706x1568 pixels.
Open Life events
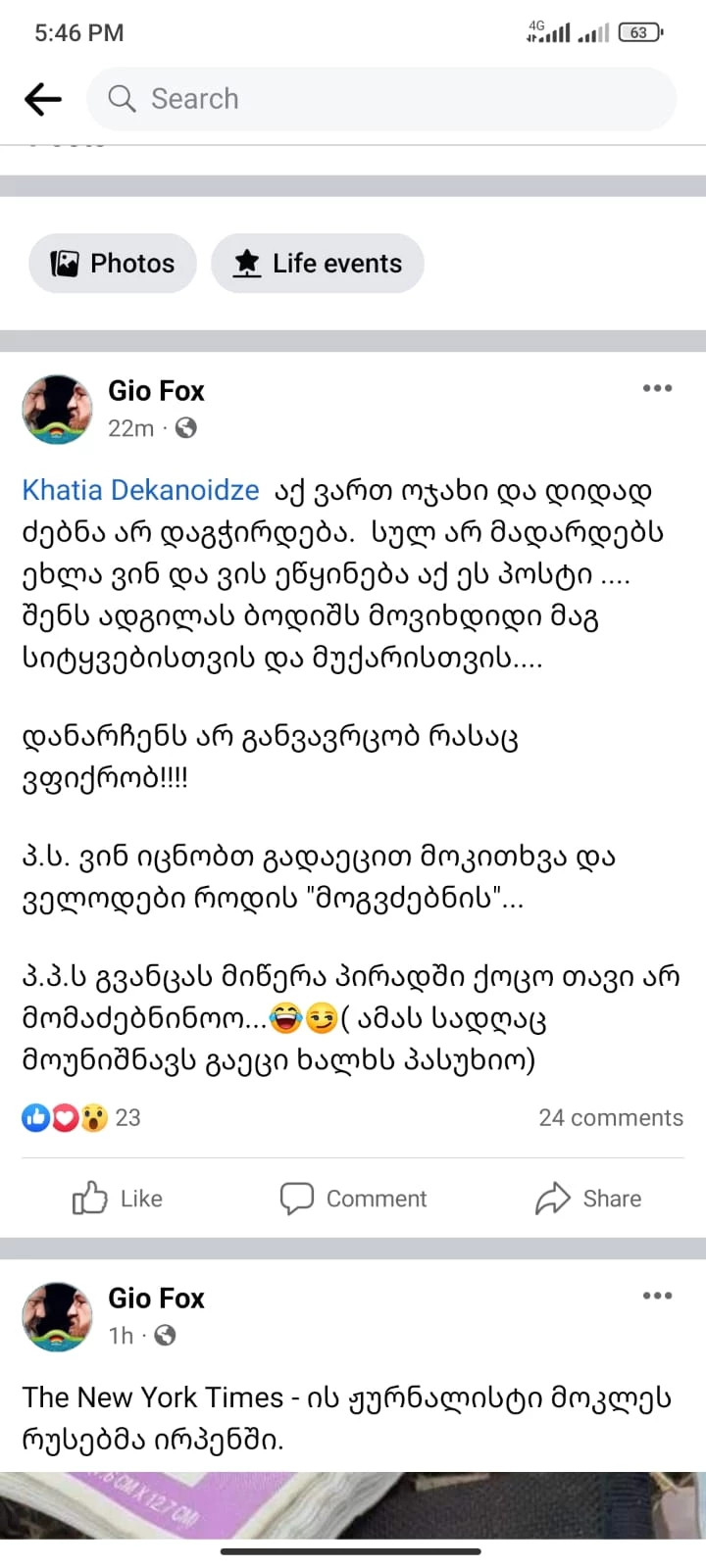pyautogui.click(x=318, y=263)
